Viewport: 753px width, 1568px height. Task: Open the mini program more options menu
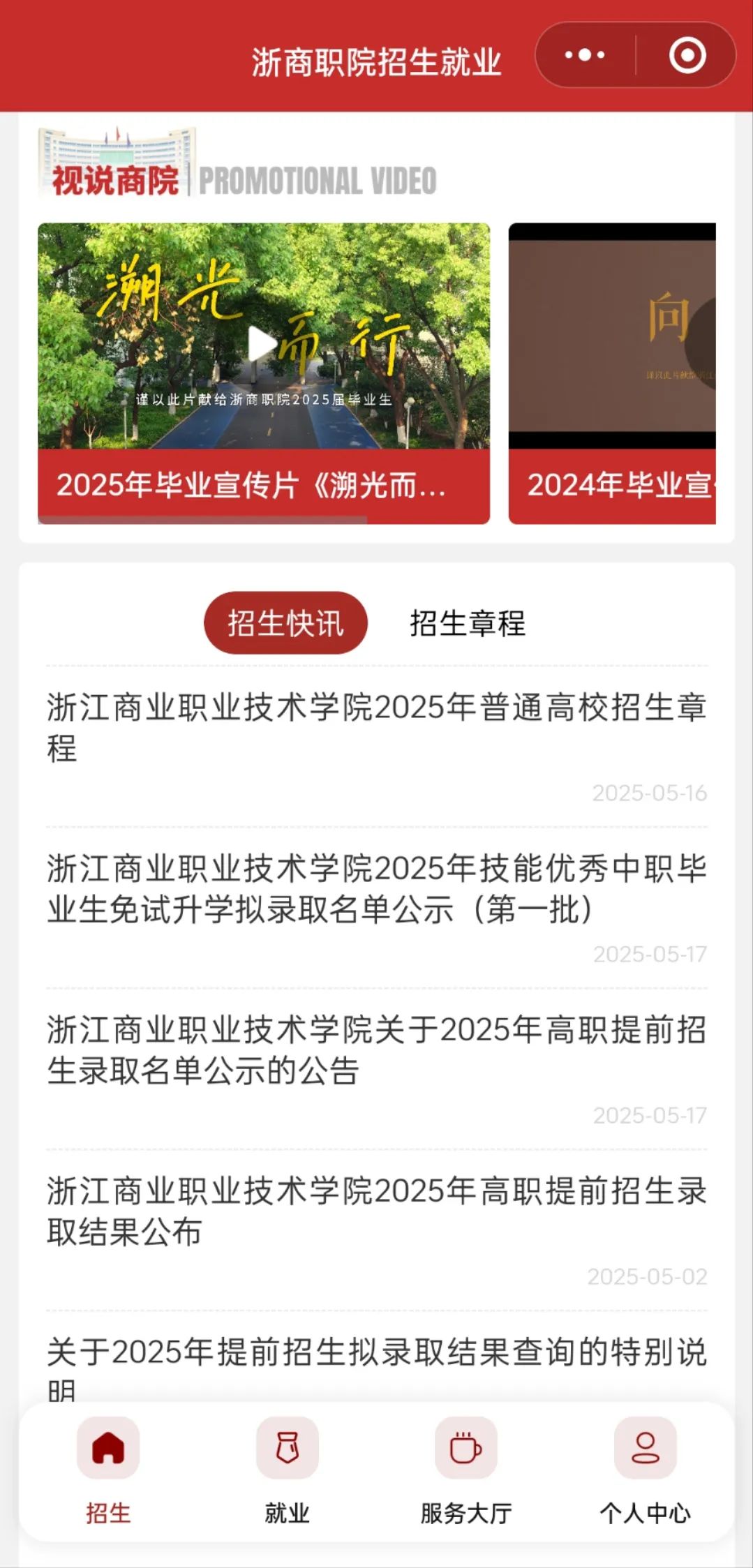585,55
